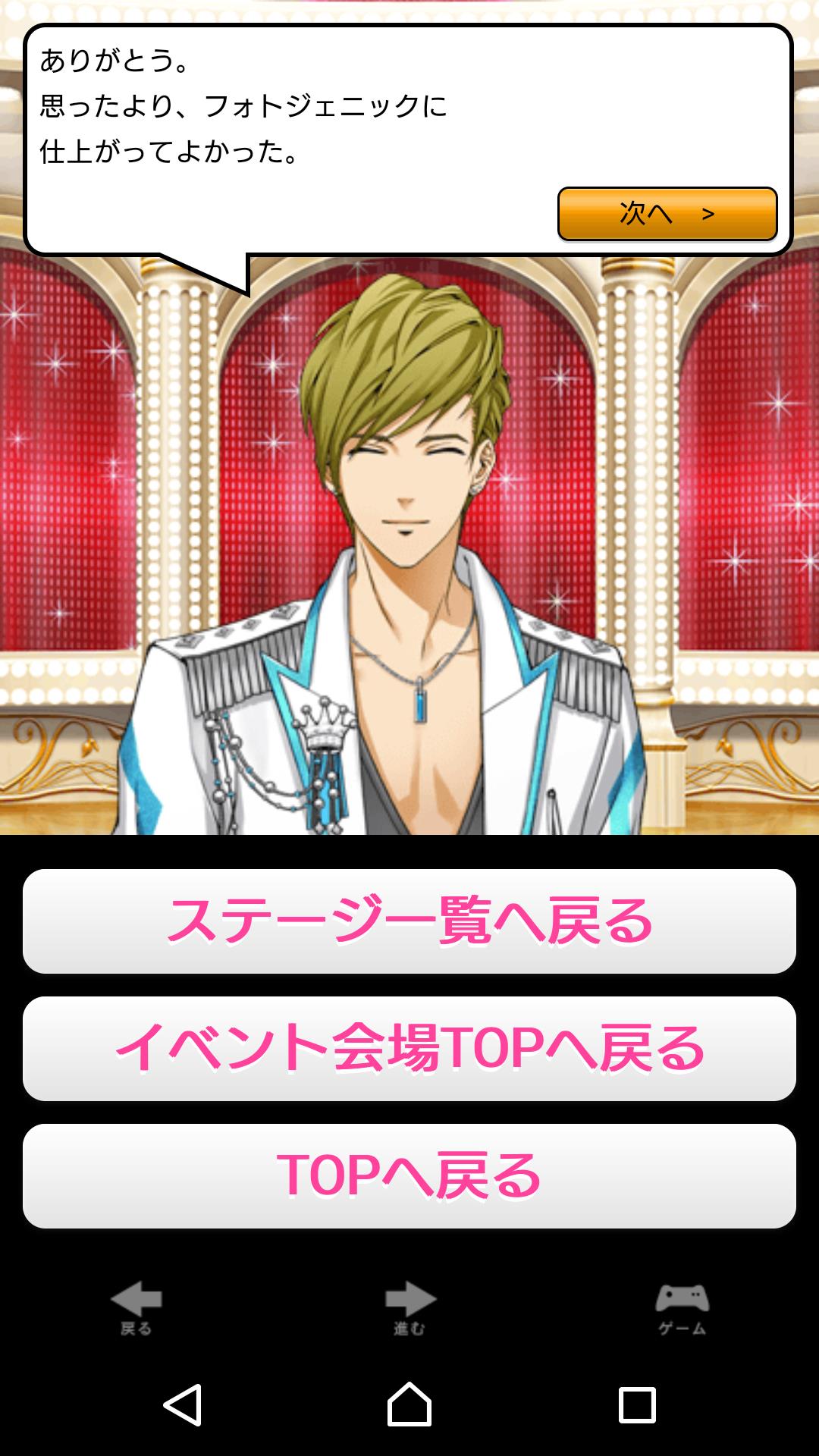
Task: Open the ゲーム controller menu
Action: pyautogui.click(x=682, y=1307)
